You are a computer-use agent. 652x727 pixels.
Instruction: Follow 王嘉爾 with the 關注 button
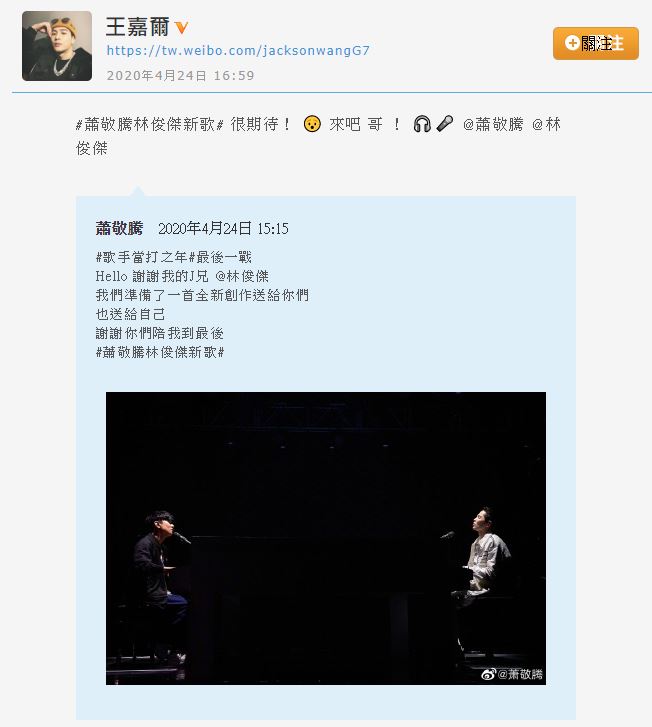595,43
